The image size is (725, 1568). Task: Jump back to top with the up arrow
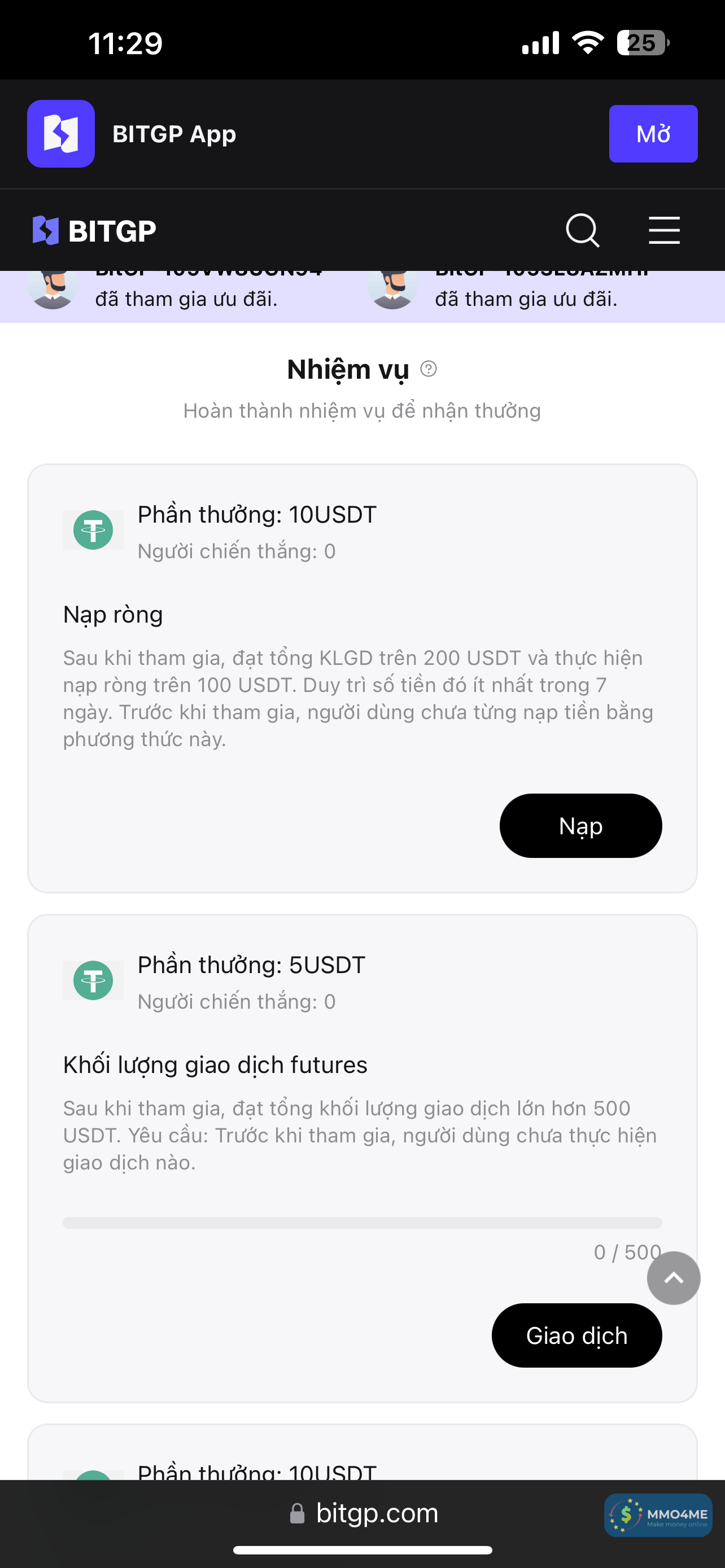673,1278
